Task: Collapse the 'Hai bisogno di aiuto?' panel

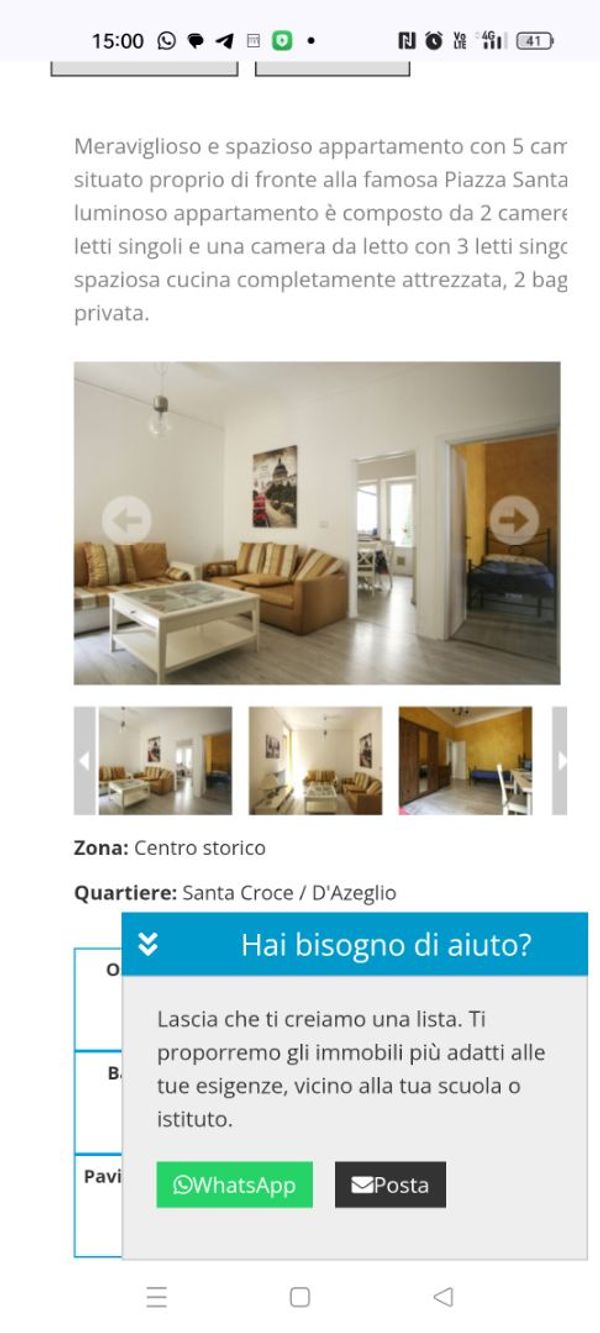Action: (147, 944)
